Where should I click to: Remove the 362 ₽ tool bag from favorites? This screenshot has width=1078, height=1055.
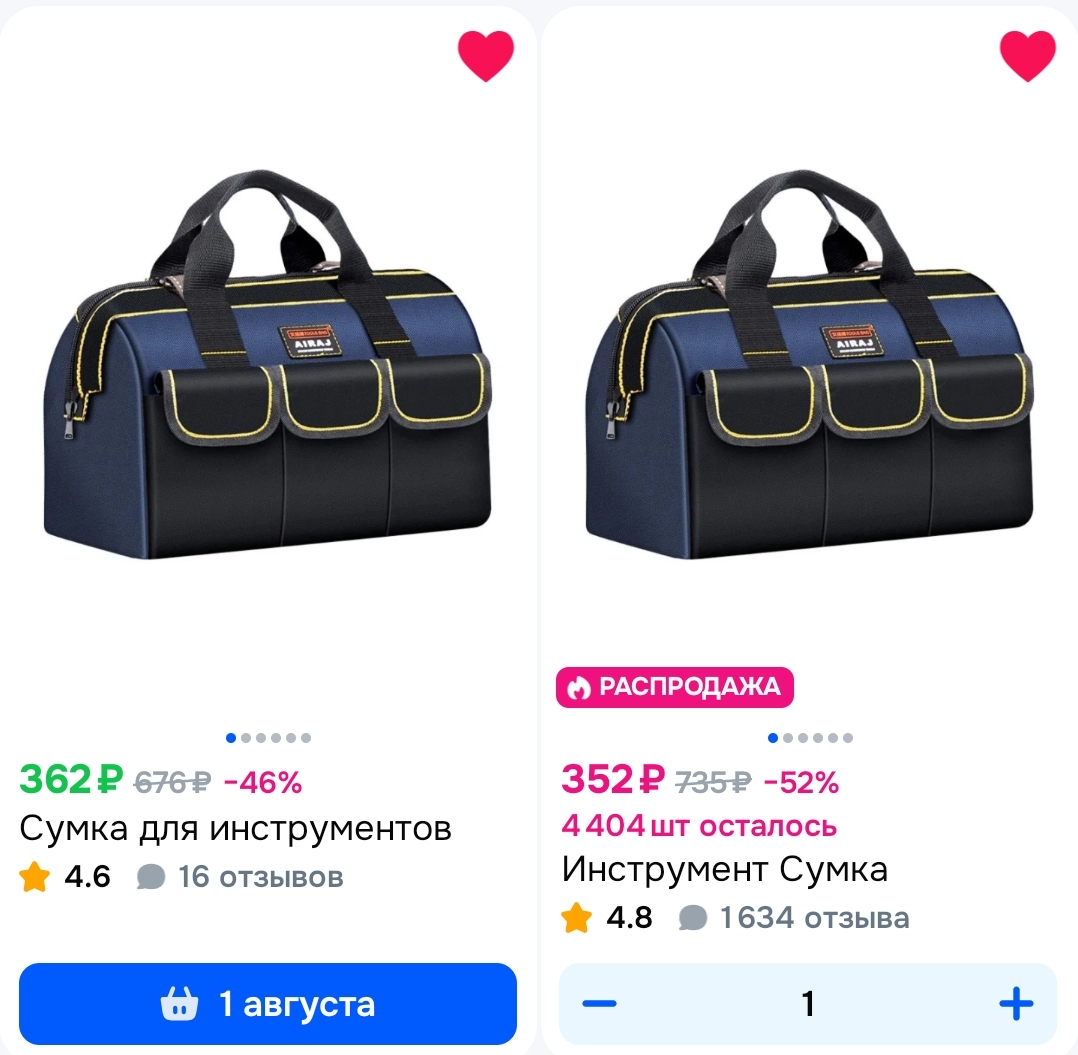tap(486, 56)
